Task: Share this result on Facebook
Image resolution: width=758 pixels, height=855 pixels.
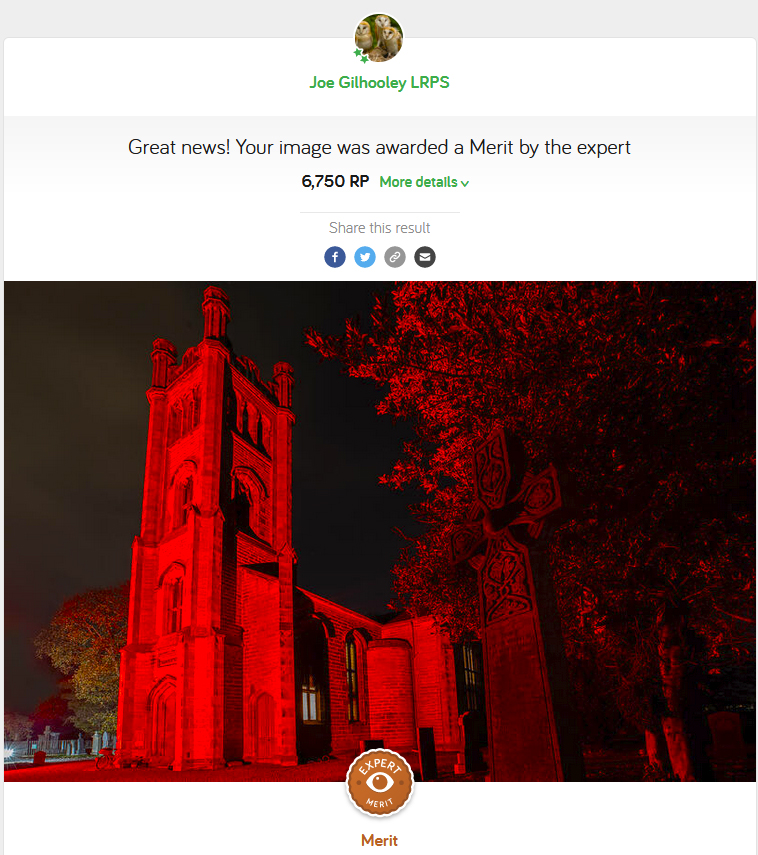Action: pos(335,257)
